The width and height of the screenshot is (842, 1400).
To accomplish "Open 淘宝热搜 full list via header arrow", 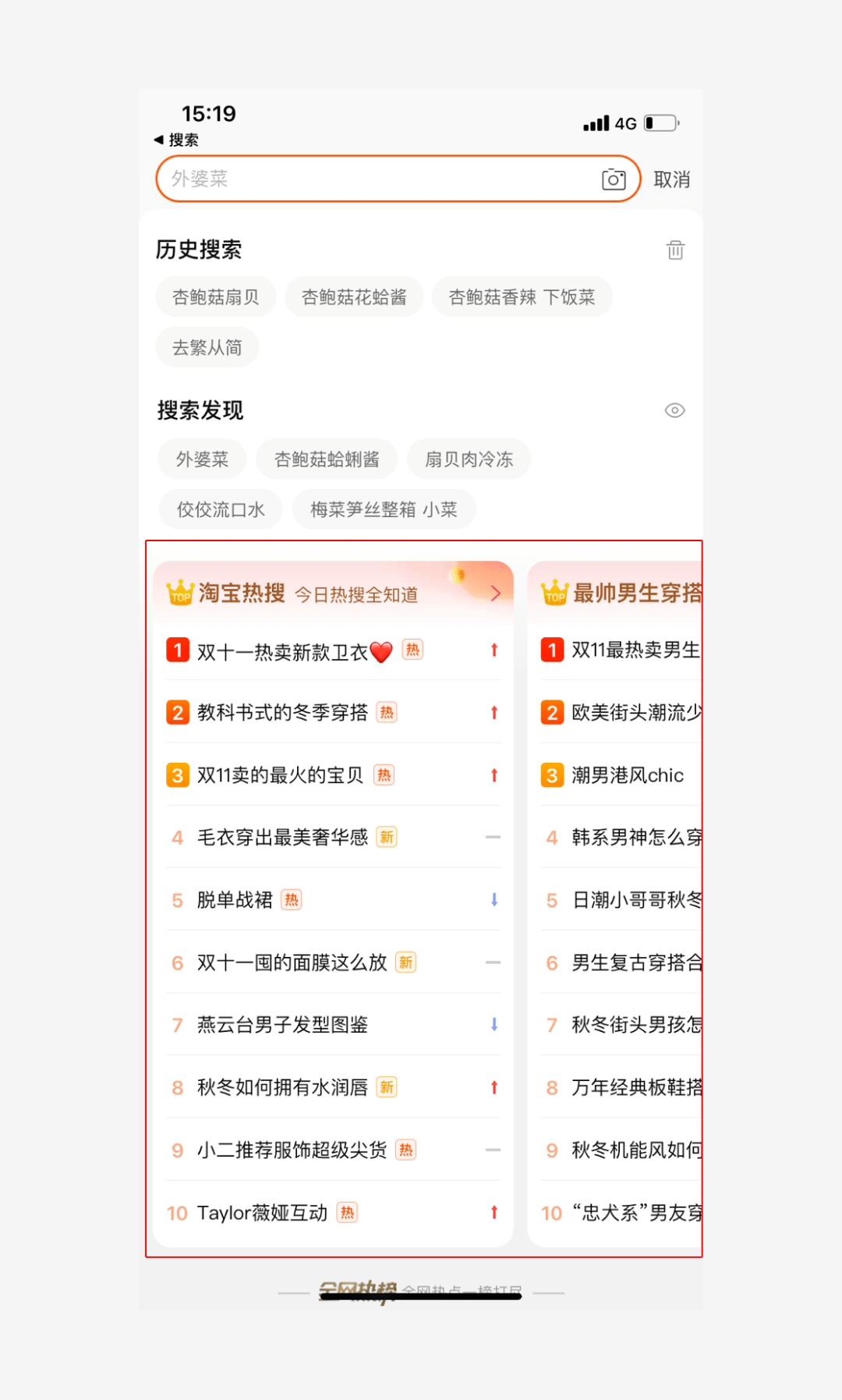I will (495, 594).
